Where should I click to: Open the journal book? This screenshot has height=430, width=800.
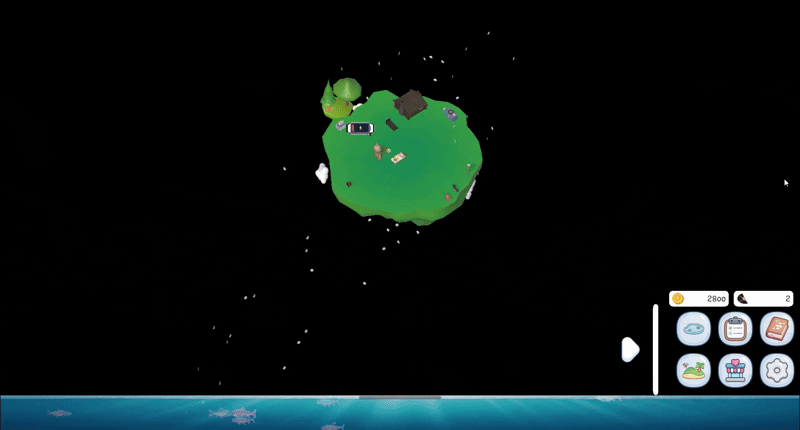777,328
